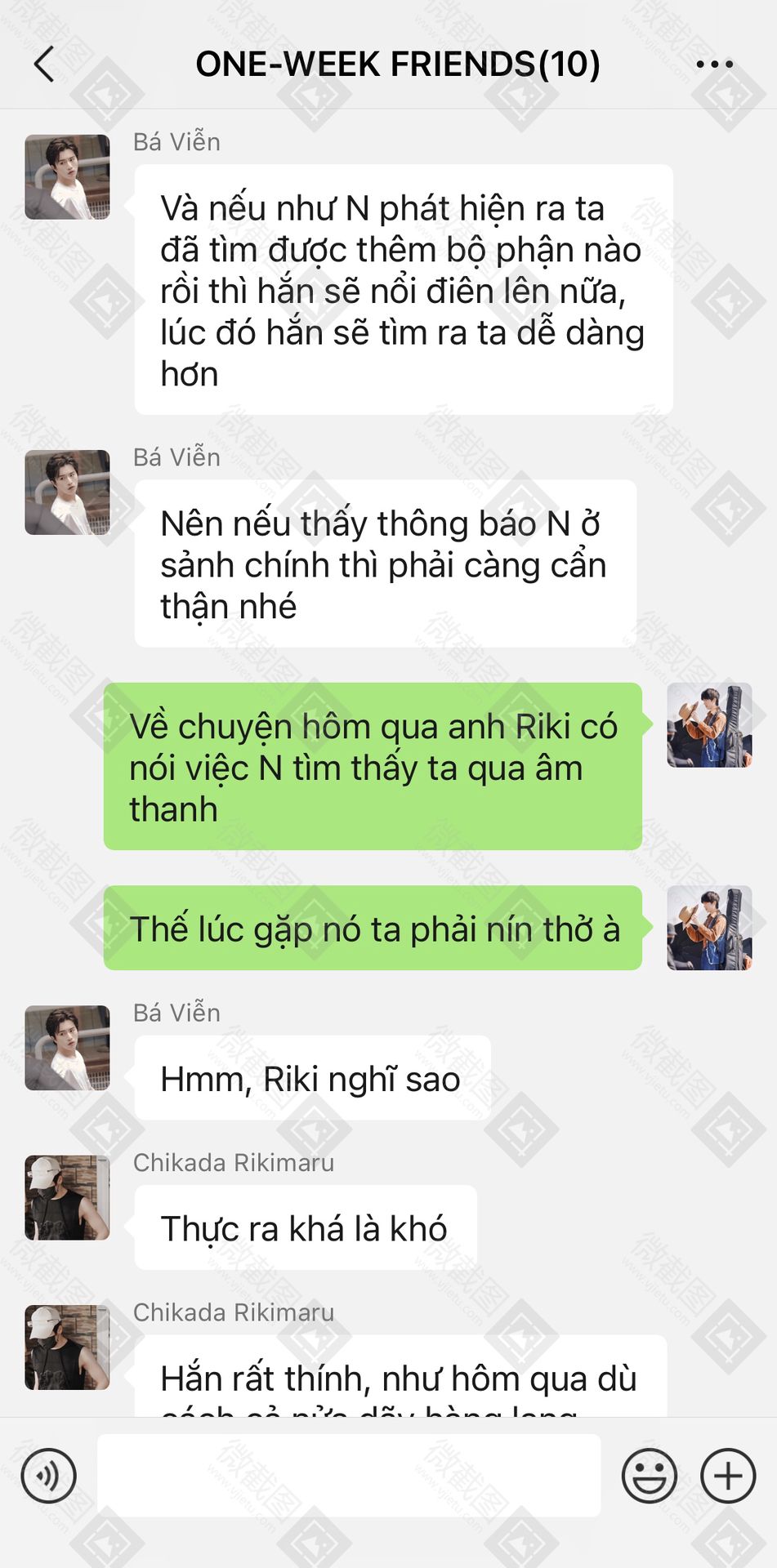Open Chikada Rikimaru's avatar beside 'Thực ra khá là khó'
The image size is (777, 1568).
click(x=67, y=1197)
